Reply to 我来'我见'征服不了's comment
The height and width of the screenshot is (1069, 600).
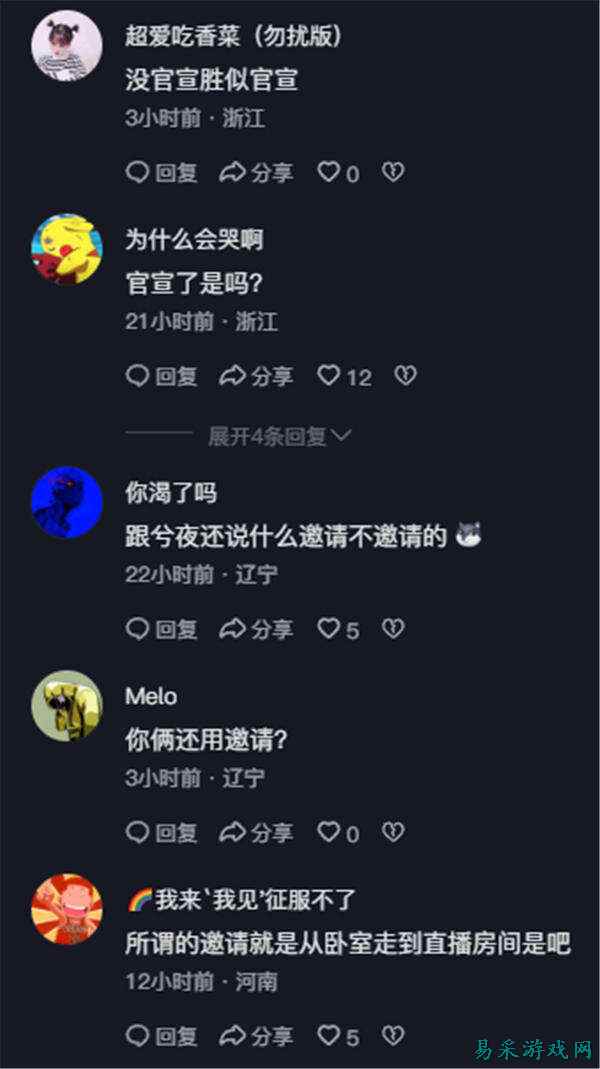pos(161,1036)
